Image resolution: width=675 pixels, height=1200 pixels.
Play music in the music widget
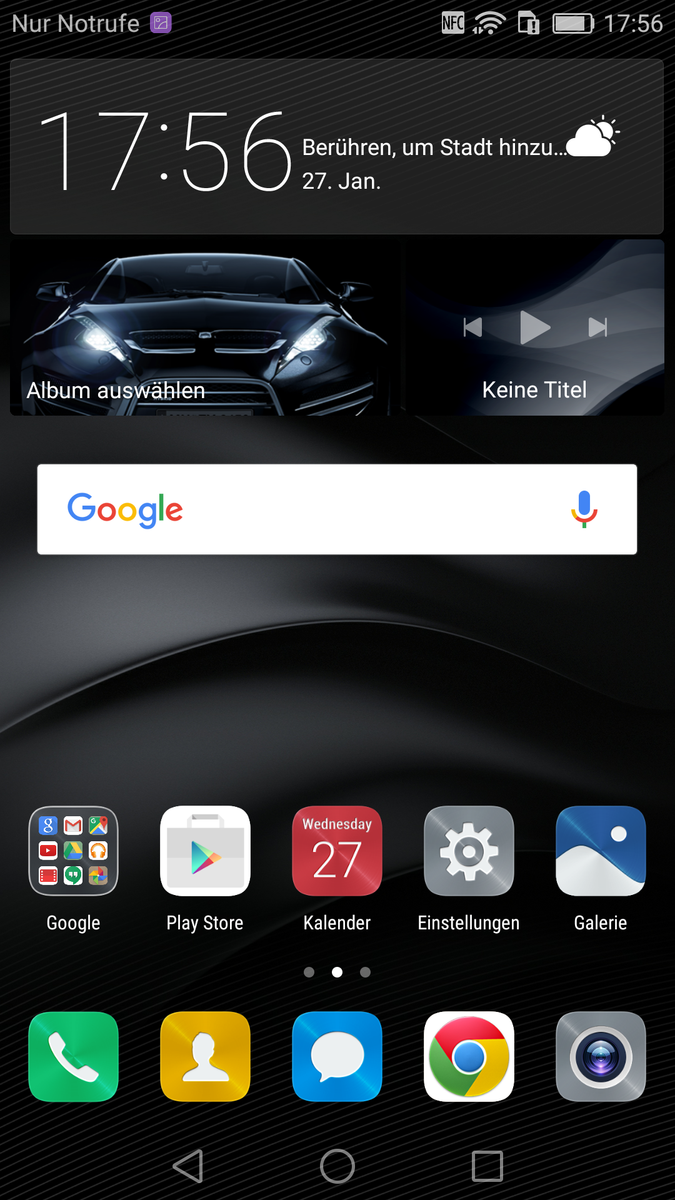click(x=535, y=327)
